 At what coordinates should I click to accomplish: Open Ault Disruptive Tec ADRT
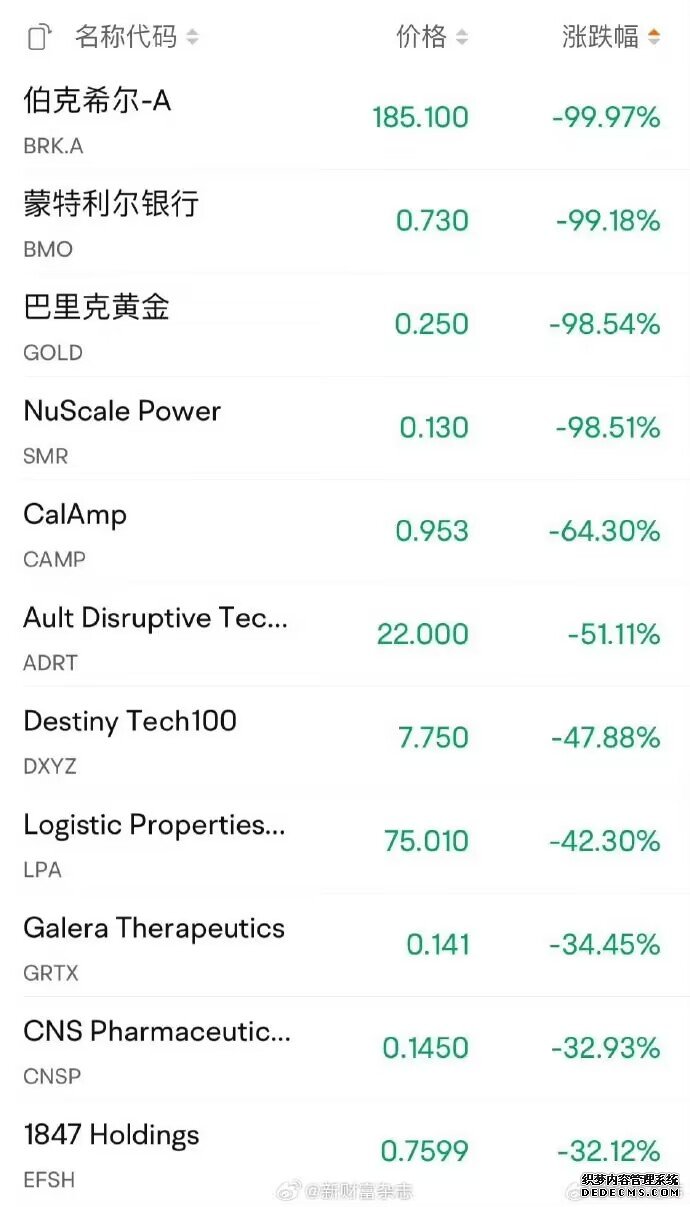point(345,635)
